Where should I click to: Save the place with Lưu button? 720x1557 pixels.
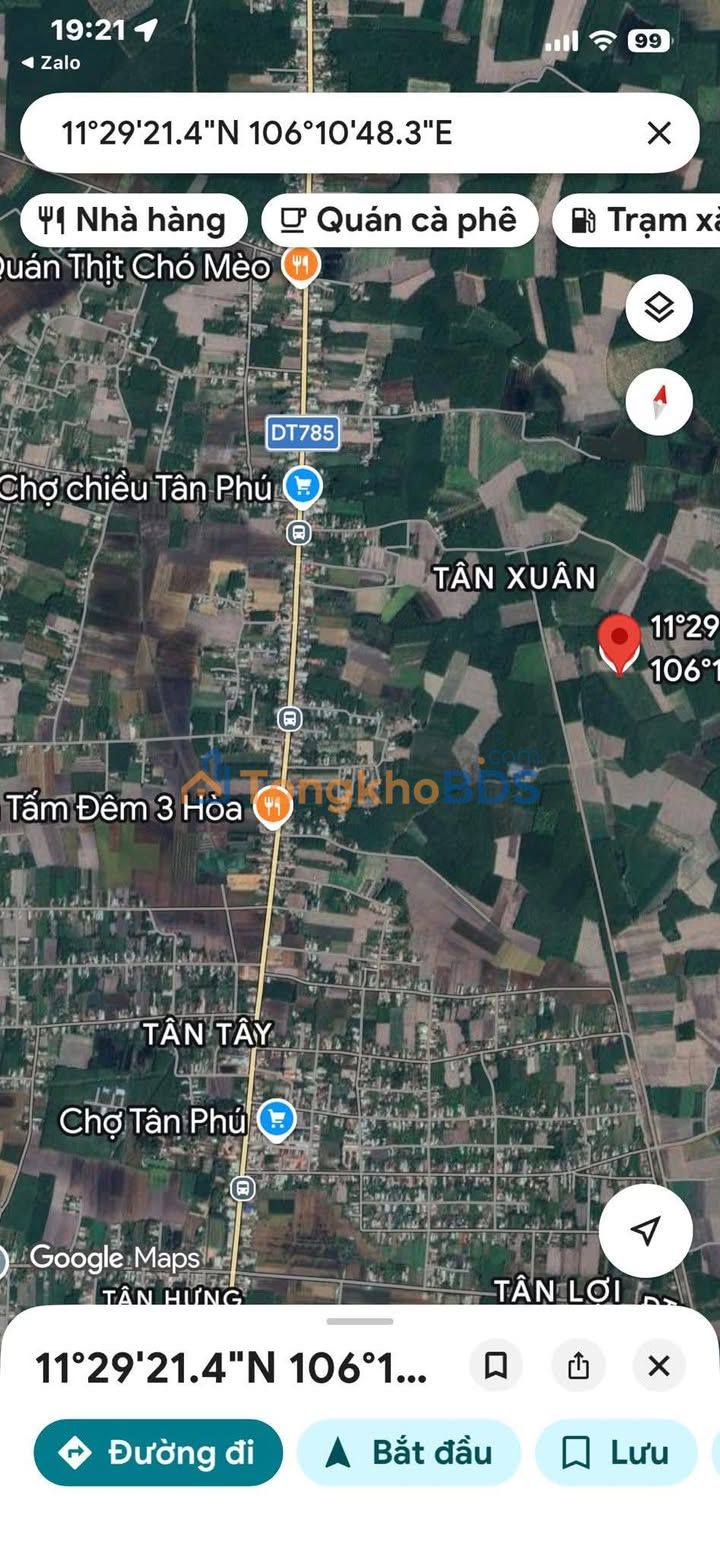click(615, 1452)
